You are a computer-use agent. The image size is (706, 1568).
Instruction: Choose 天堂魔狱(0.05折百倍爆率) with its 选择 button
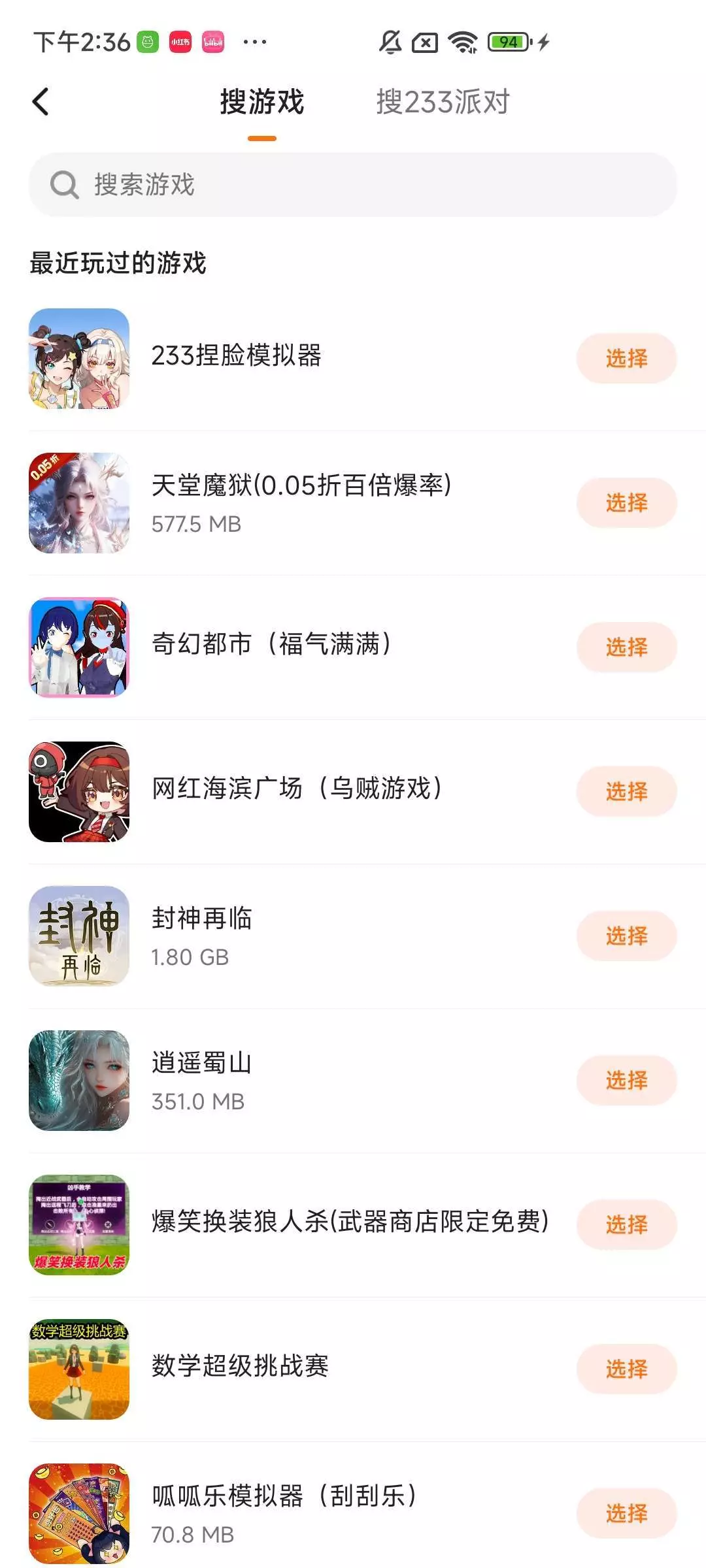pos(626,502)
